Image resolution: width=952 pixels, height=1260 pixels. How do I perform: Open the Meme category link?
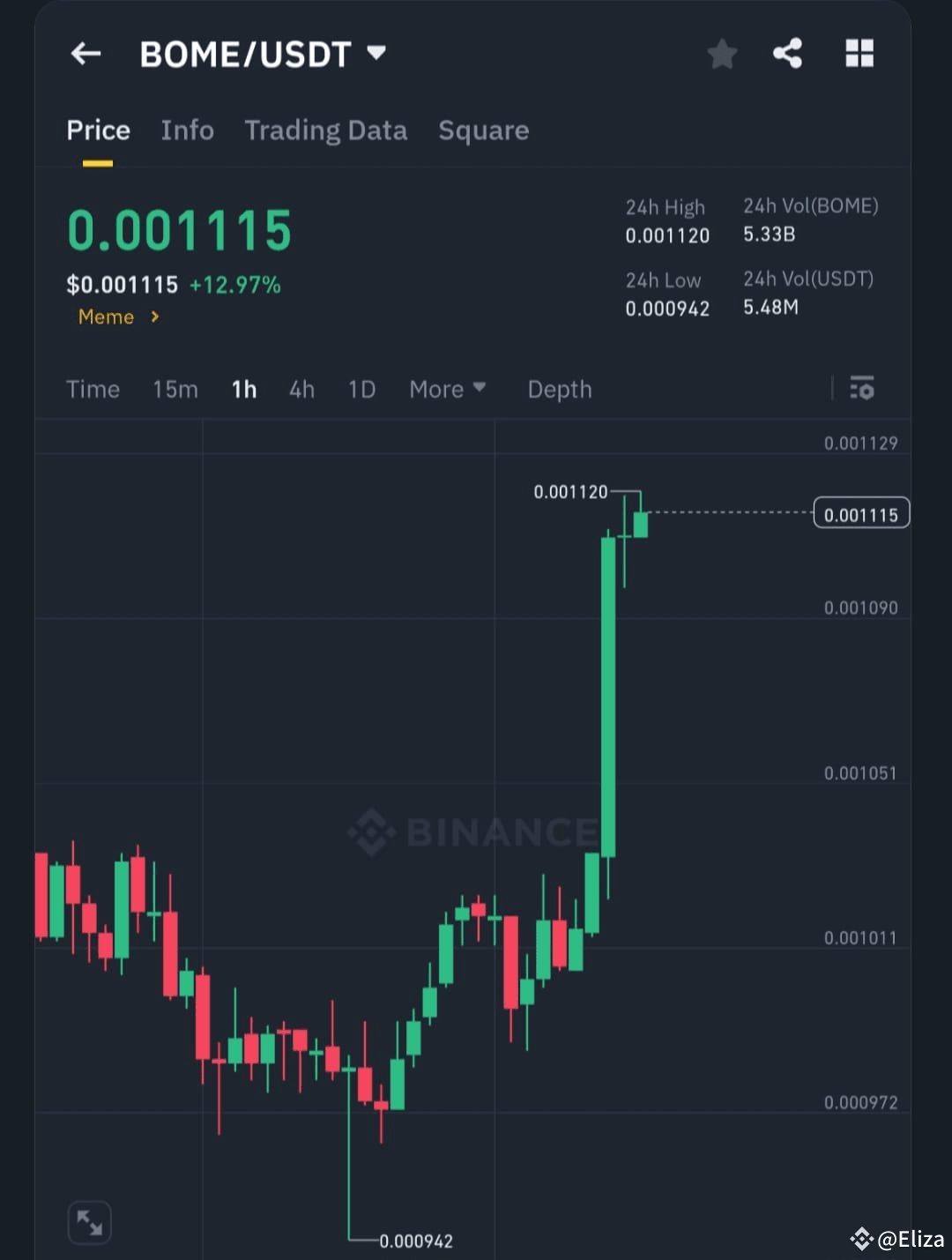[106, 317]
